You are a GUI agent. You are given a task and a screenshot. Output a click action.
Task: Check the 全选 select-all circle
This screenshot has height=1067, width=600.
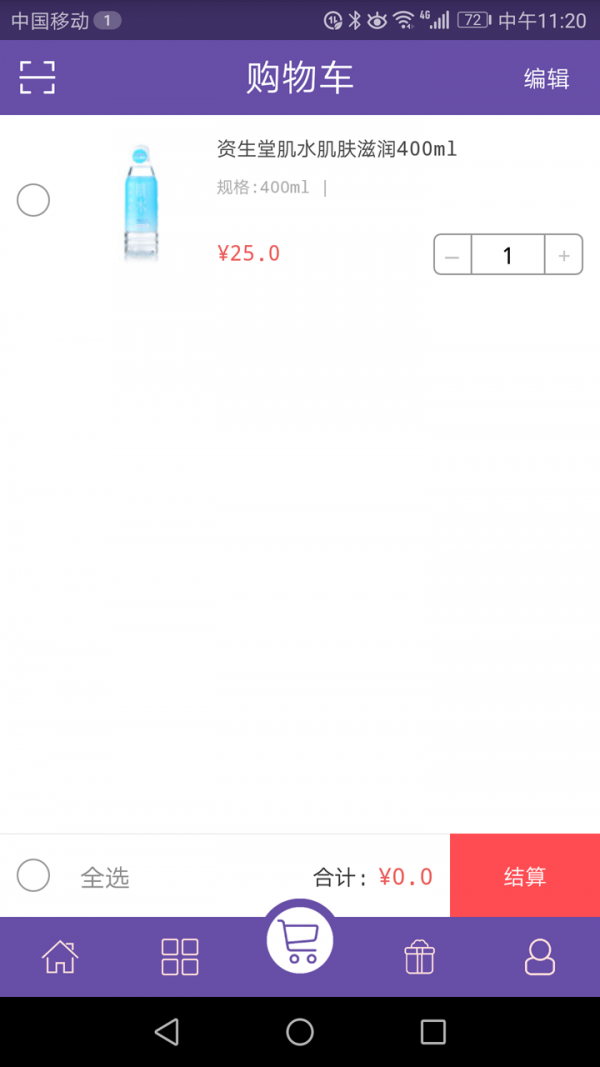[x=33, y=876]
